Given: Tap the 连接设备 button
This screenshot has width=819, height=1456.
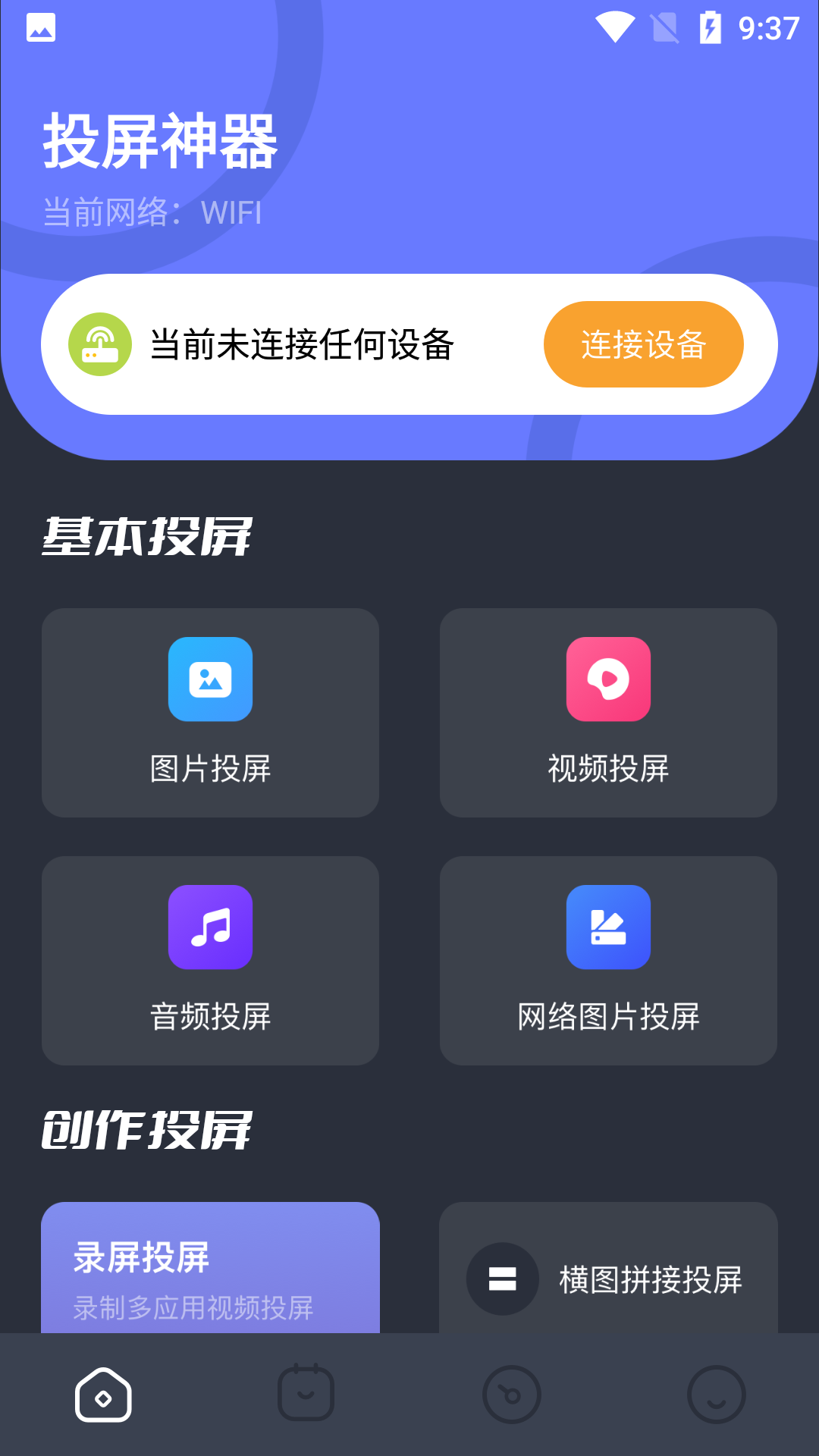Looking at the screenshot, I should pos(643,344).
